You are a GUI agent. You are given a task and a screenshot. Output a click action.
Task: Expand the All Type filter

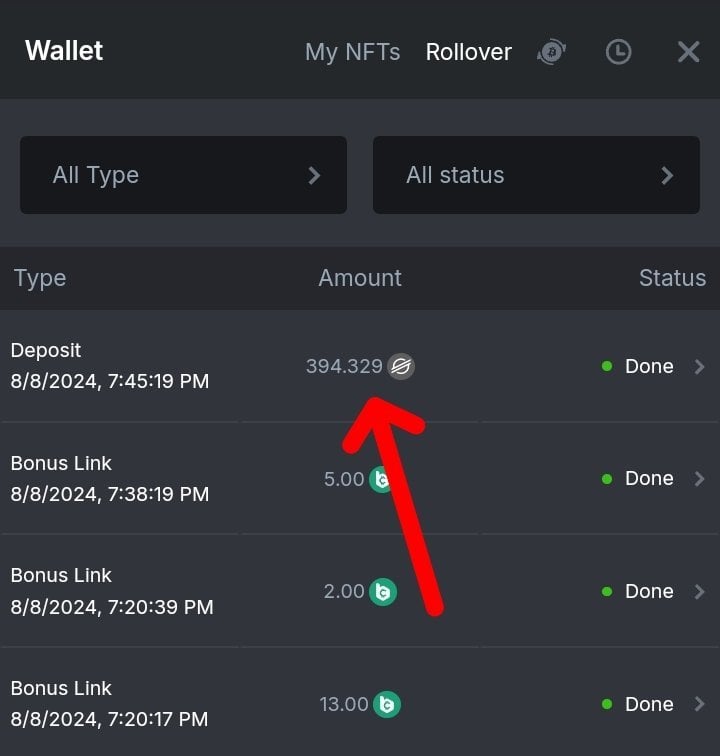[183, 175]
